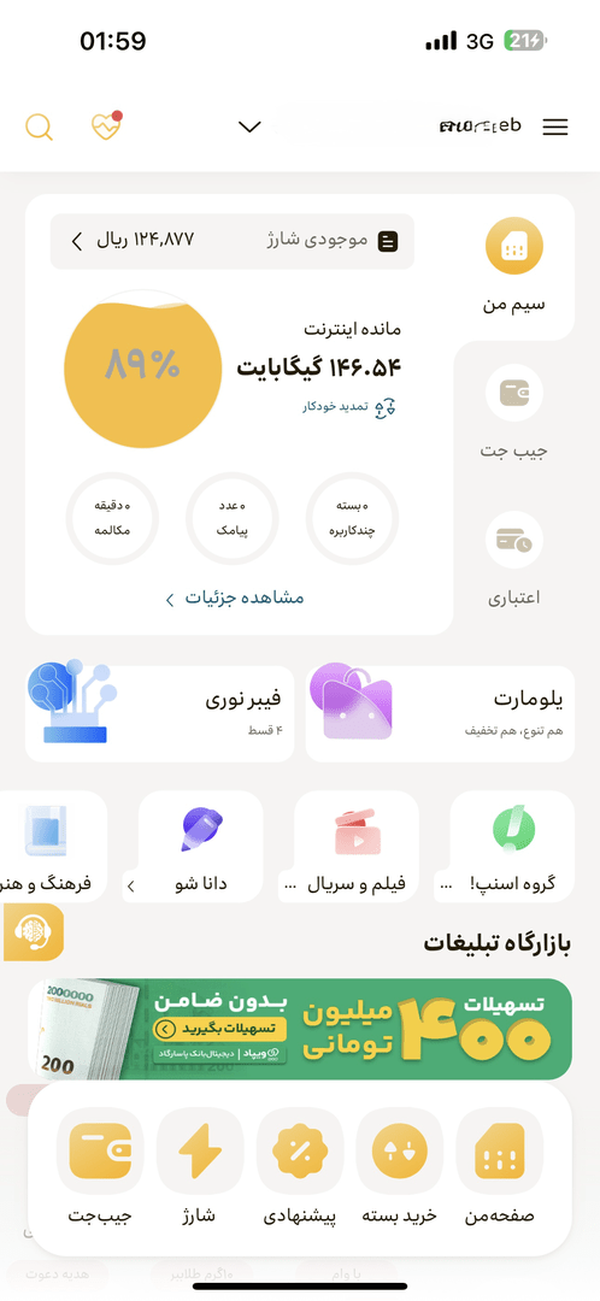The width and height of the screenshot is (600, 1301).
Task: Switch to the اعتباری tab
Action: [x=514, y=560]
